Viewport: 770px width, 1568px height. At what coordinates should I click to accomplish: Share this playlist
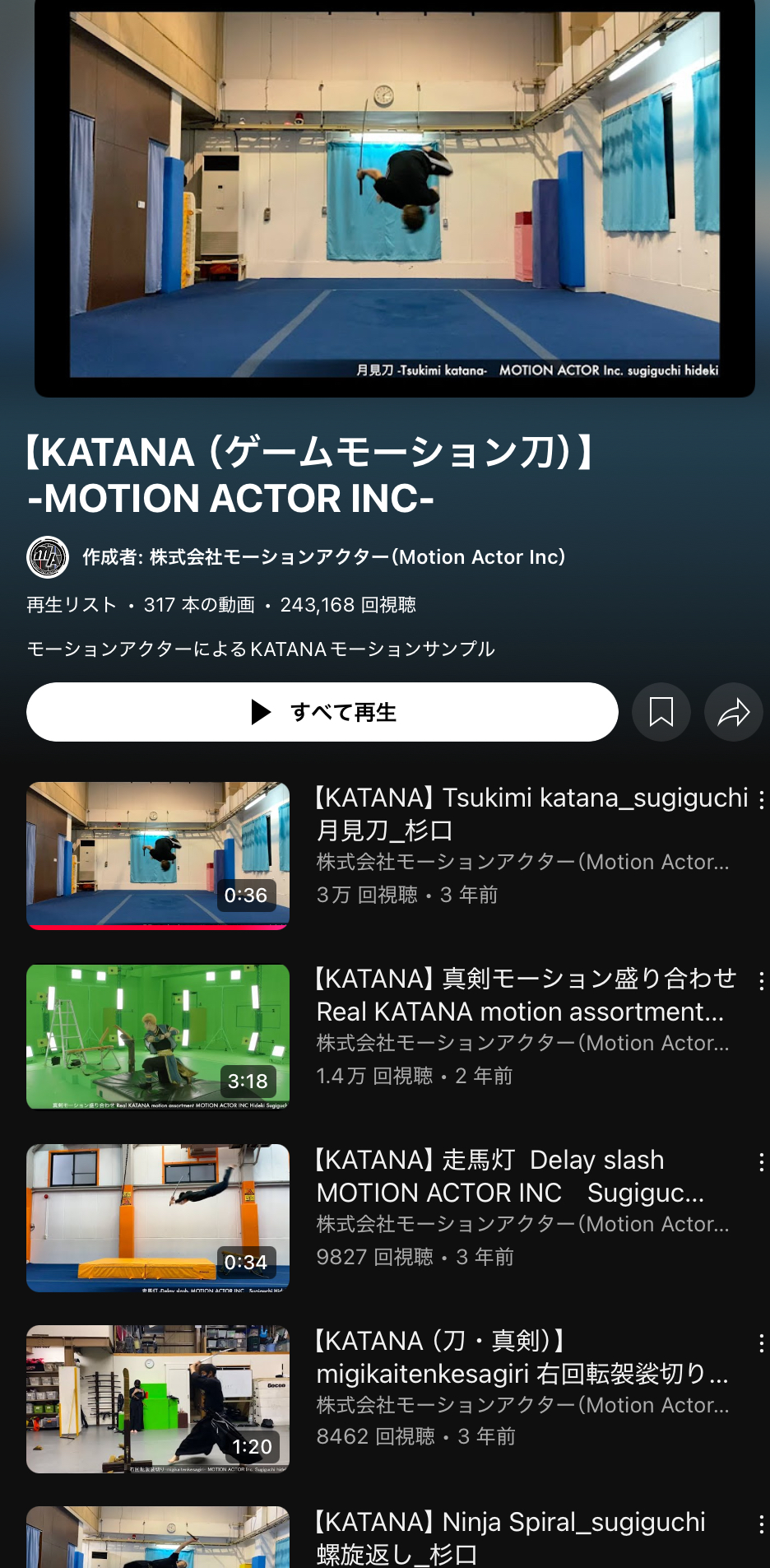[734, 712]
